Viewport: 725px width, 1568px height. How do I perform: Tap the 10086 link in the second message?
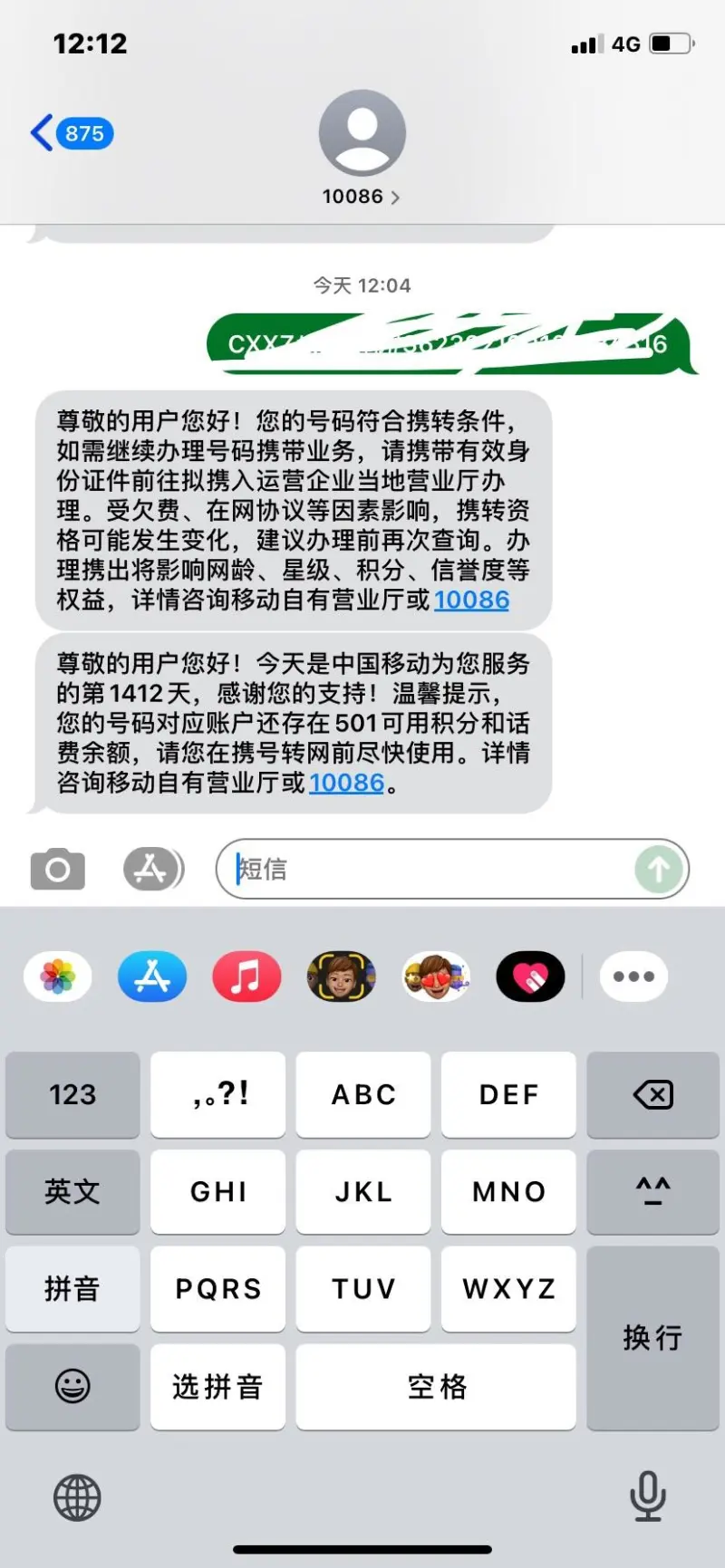(346, 783)
